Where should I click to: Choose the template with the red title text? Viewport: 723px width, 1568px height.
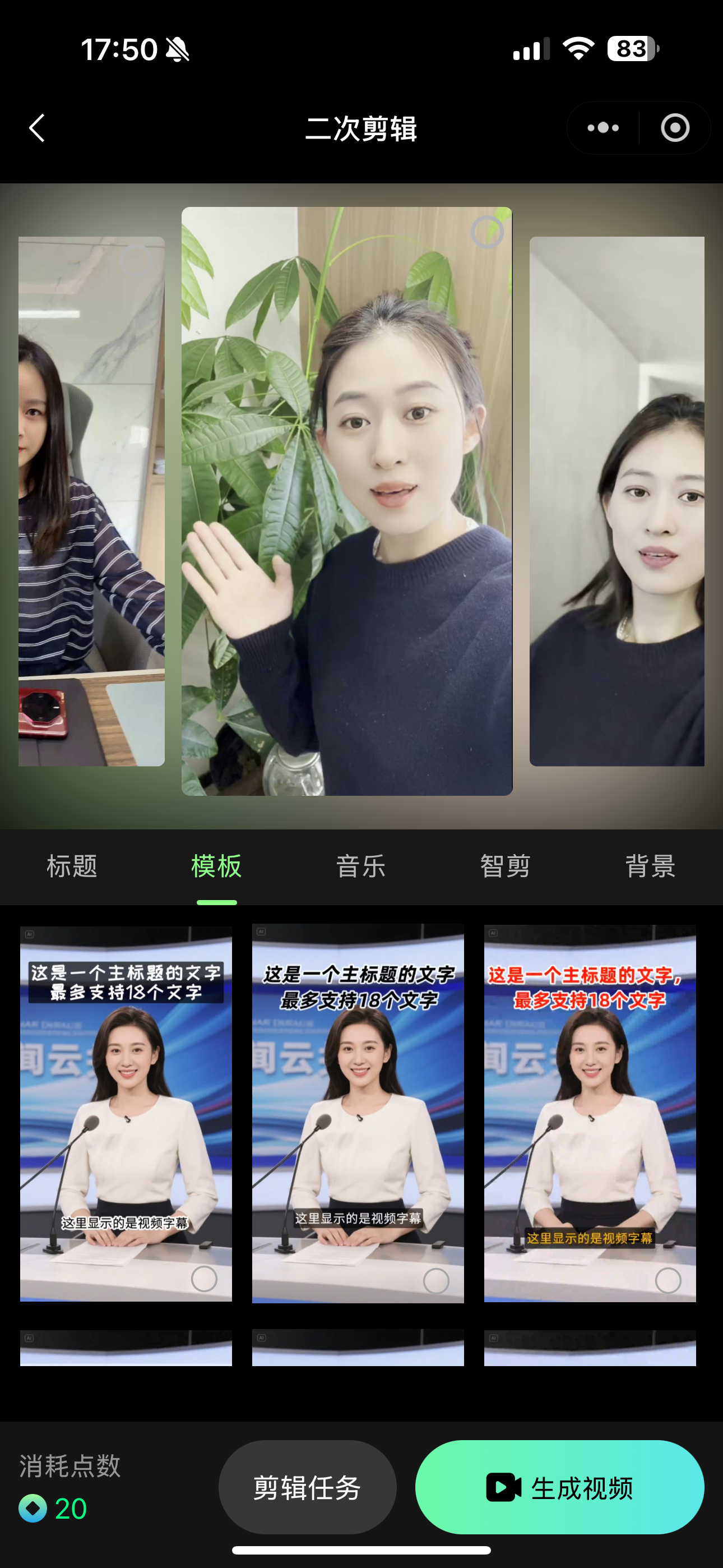click(590, 1113)
